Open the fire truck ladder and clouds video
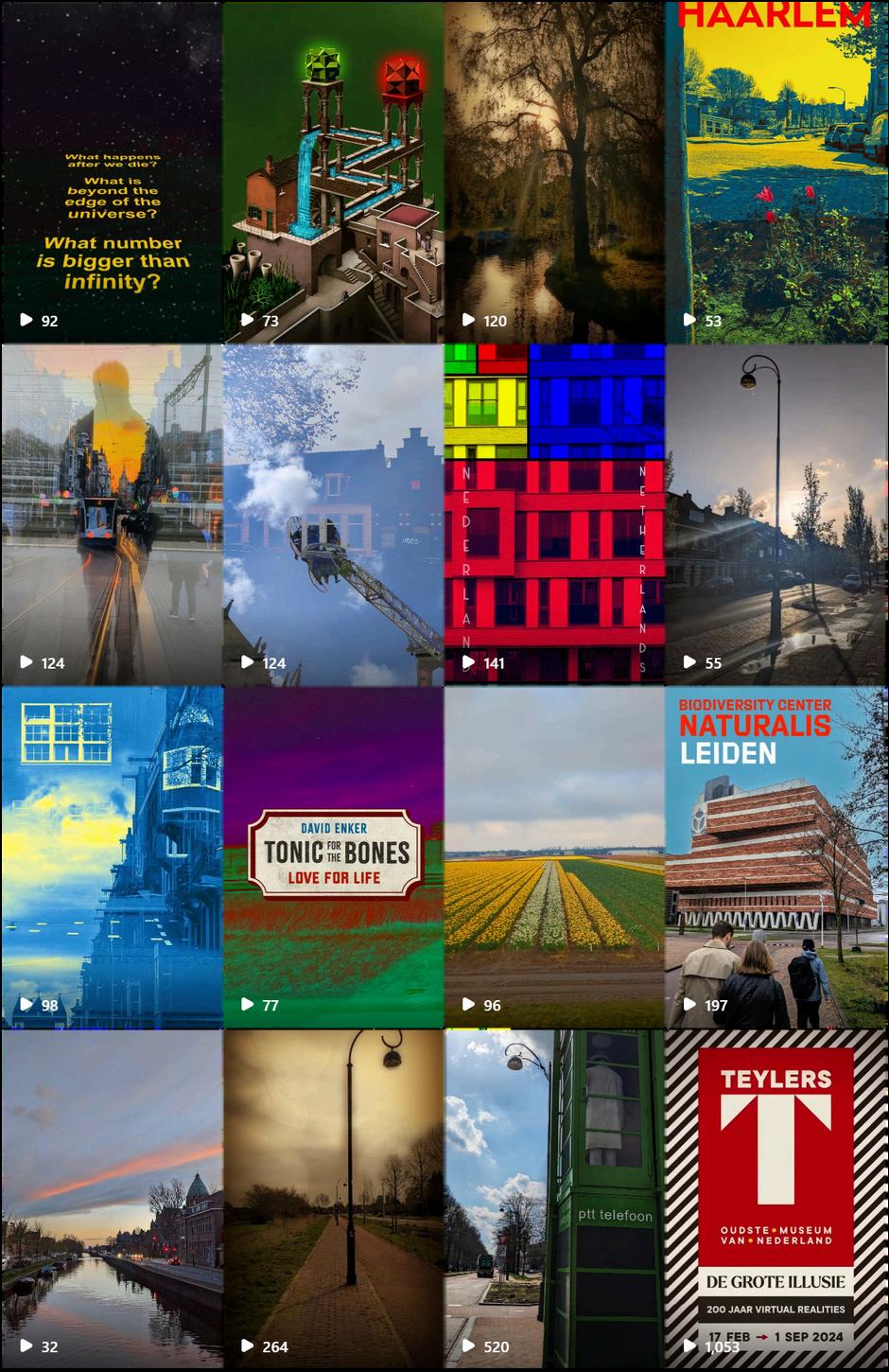Viewport: 889px width, 1372px height. point(333,515)
